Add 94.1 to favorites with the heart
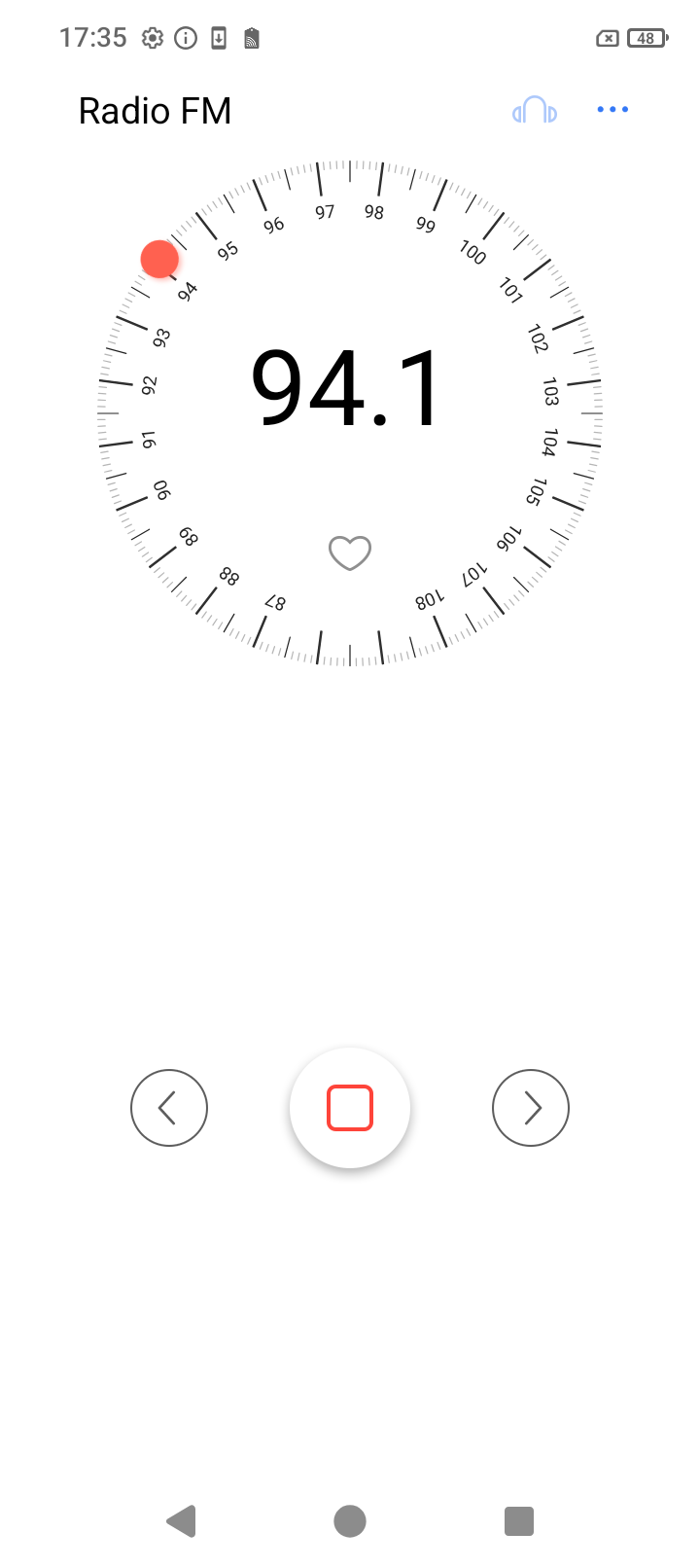This screenshot has width=700, height=1568. click(x=350, y=552)
